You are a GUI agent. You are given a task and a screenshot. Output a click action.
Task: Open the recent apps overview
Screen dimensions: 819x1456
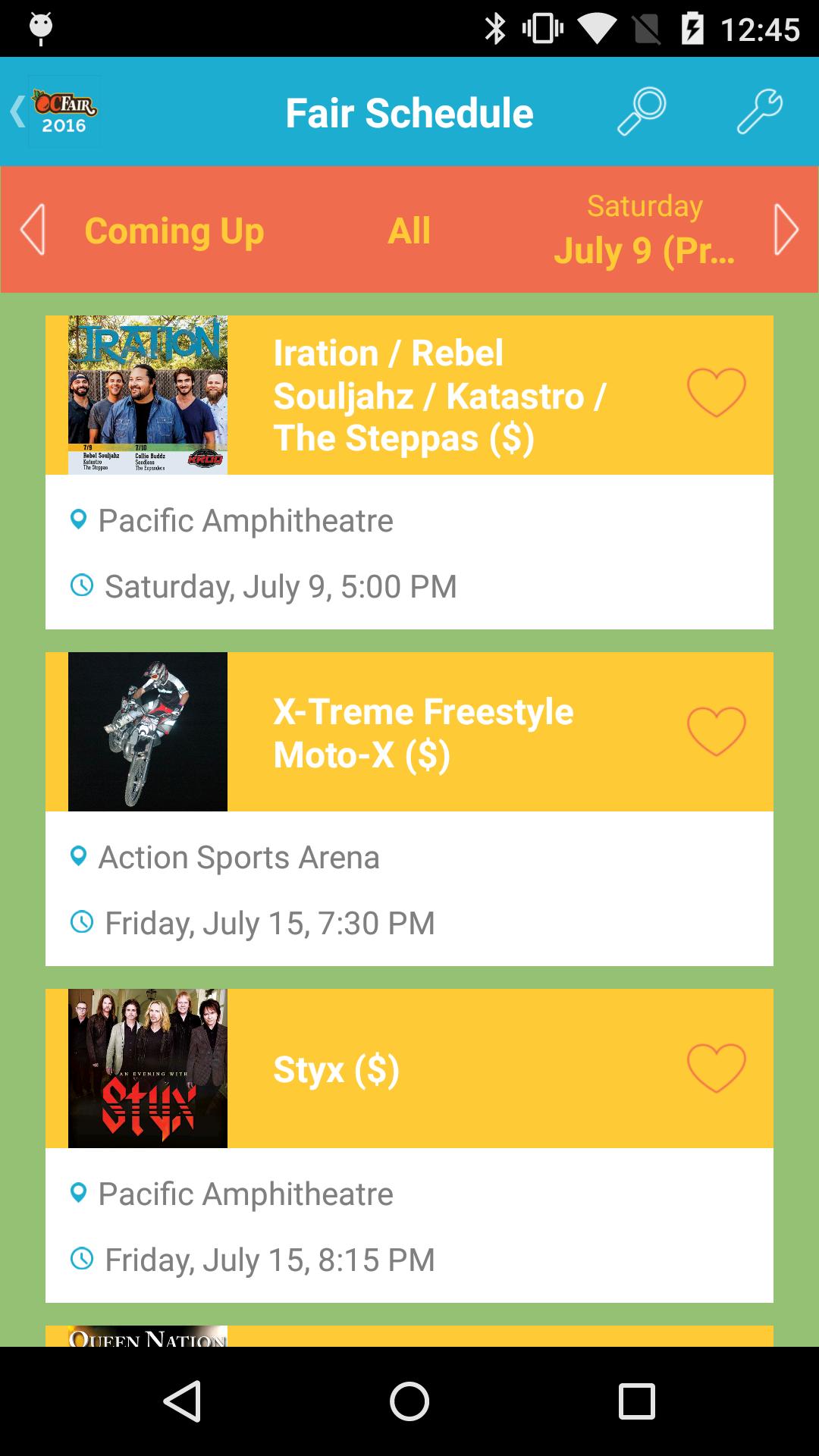click(x=636, y=1401)
